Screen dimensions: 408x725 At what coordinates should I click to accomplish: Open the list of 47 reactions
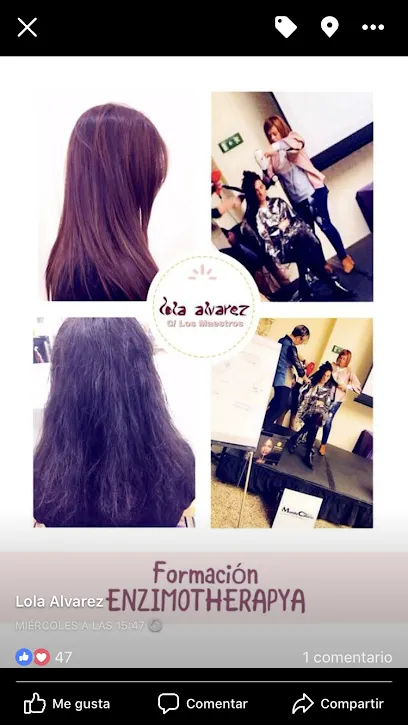[44, 657]
